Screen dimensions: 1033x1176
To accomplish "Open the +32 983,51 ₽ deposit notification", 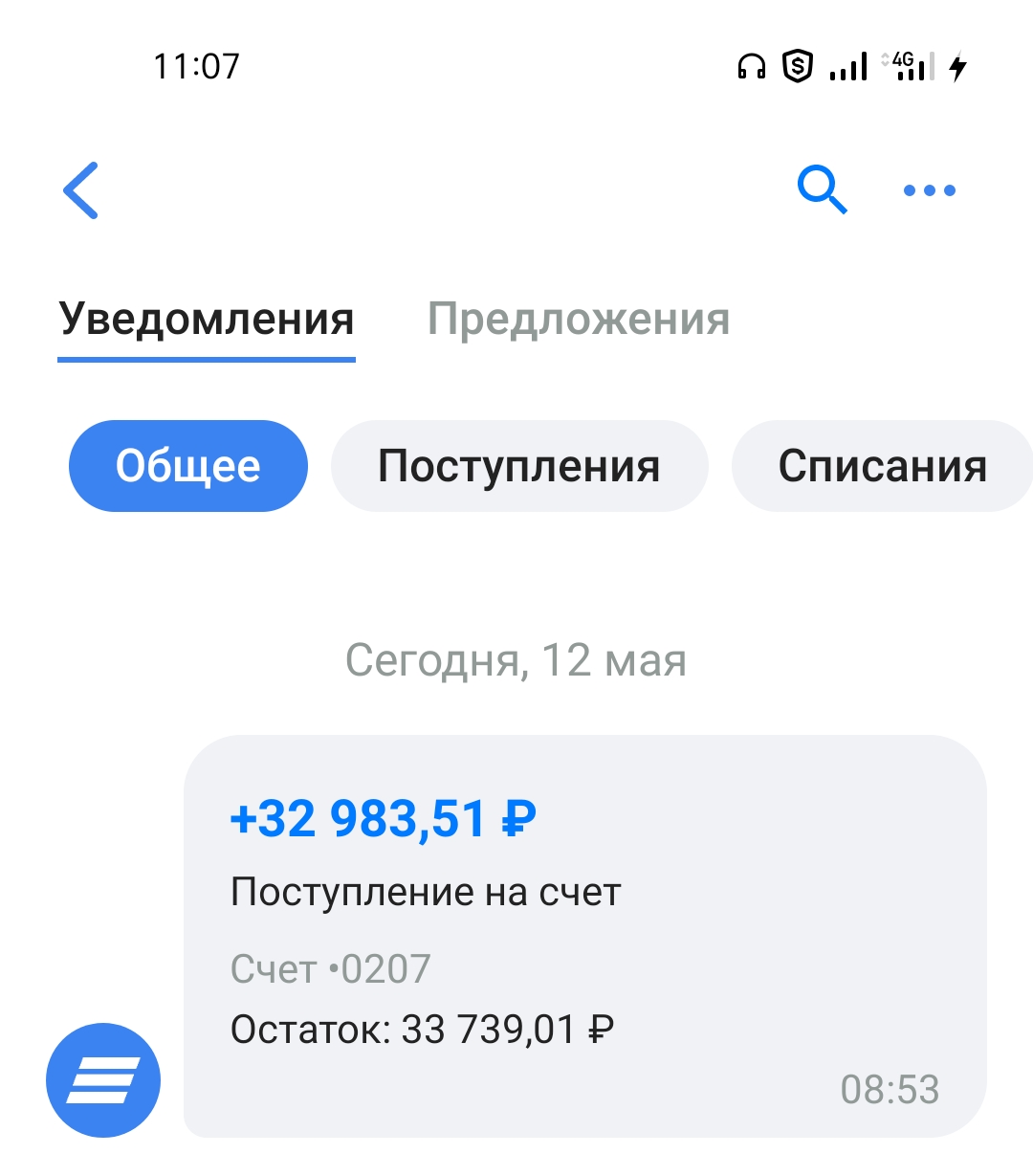I will coord(583,936).
